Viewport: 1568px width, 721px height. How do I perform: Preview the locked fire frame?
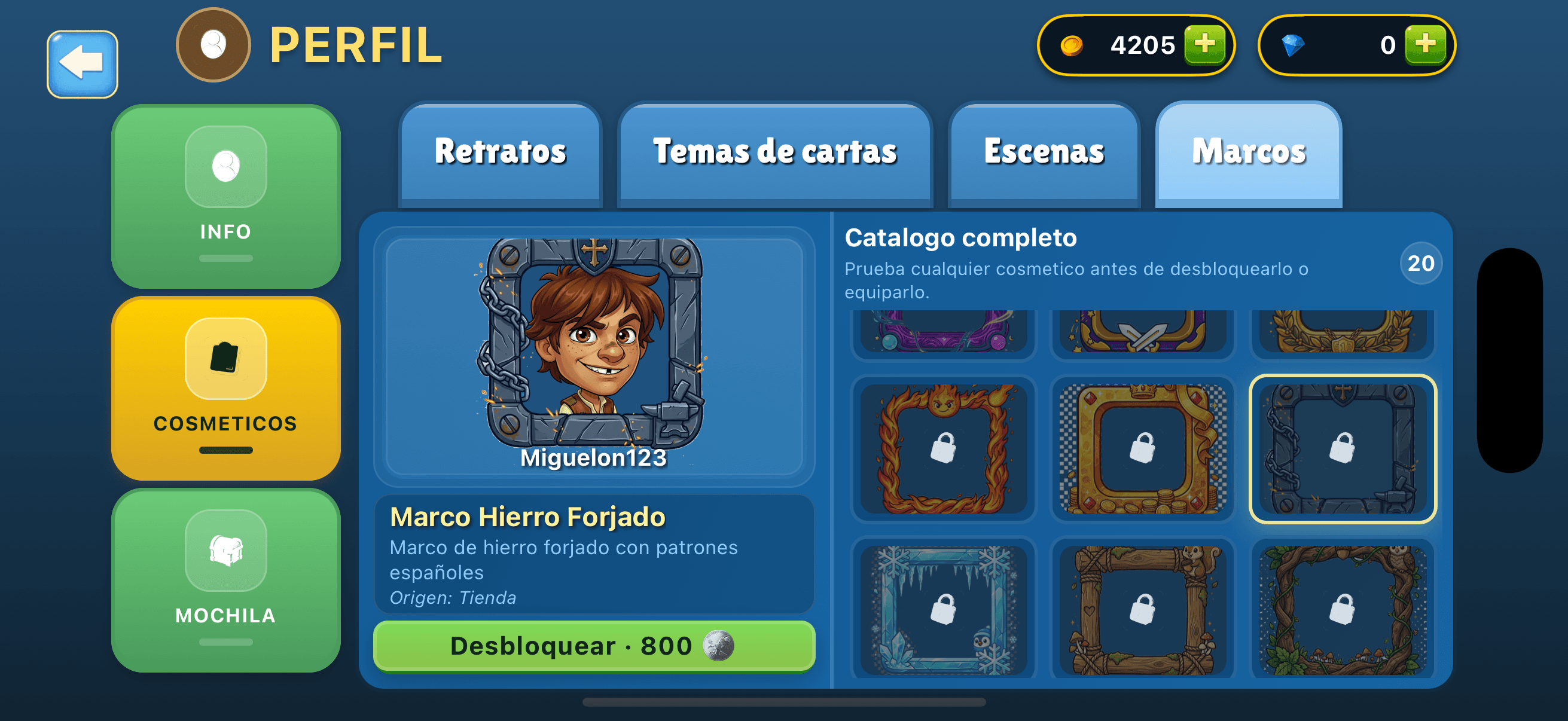[943, 448]
